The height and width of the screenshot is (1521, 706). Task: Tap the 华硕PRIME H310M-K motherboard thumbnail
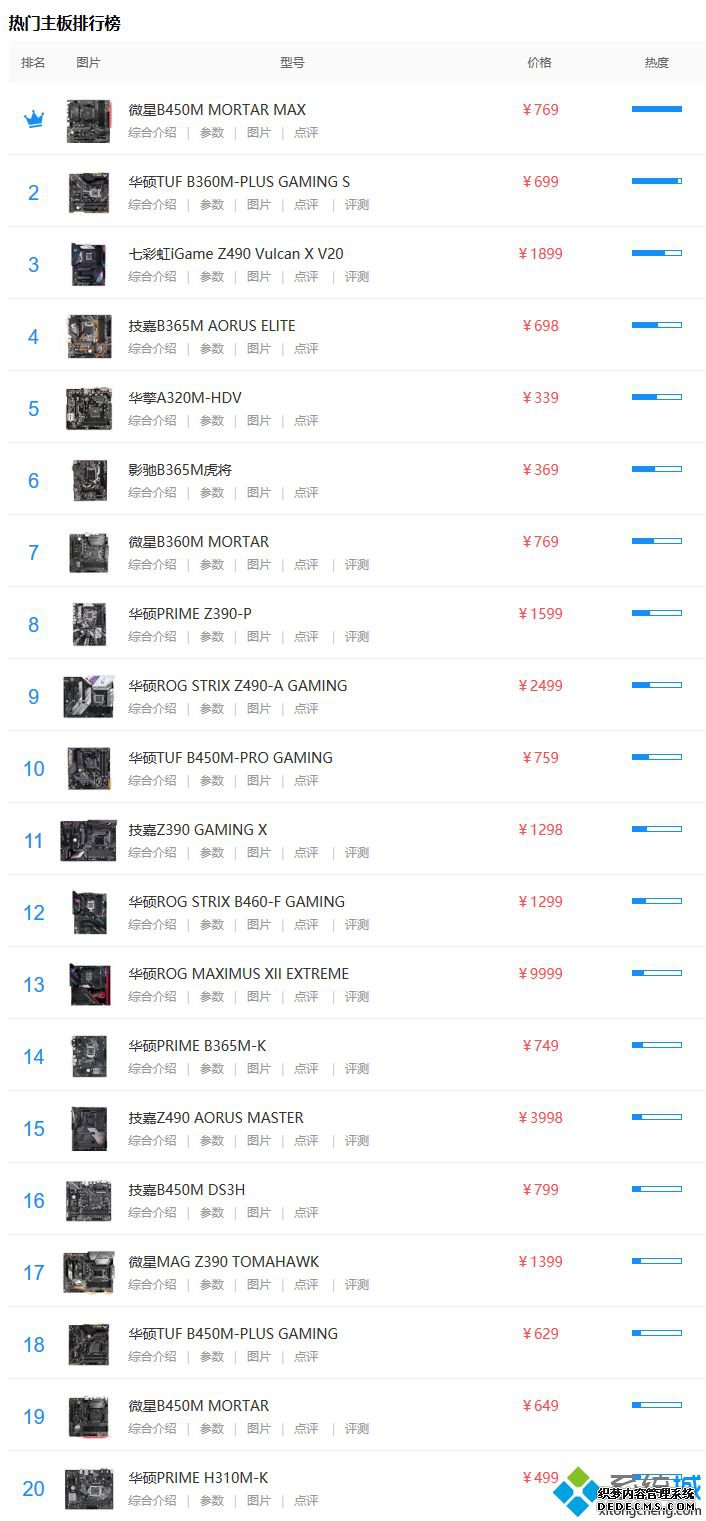(89, 1489)
